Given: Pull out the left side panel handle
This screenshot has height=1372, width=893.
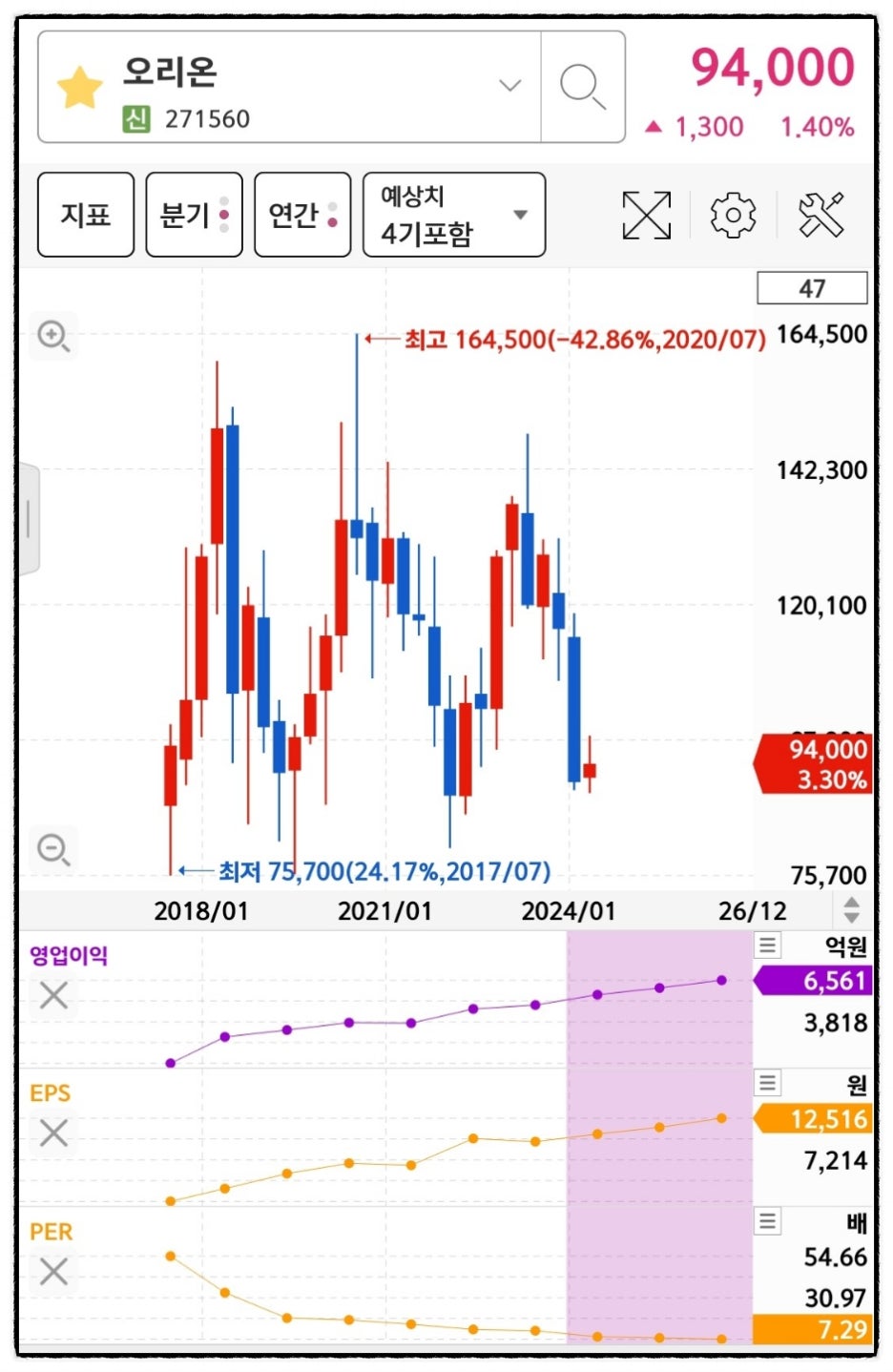Looking at the screenshot, I should click(29, 519).
